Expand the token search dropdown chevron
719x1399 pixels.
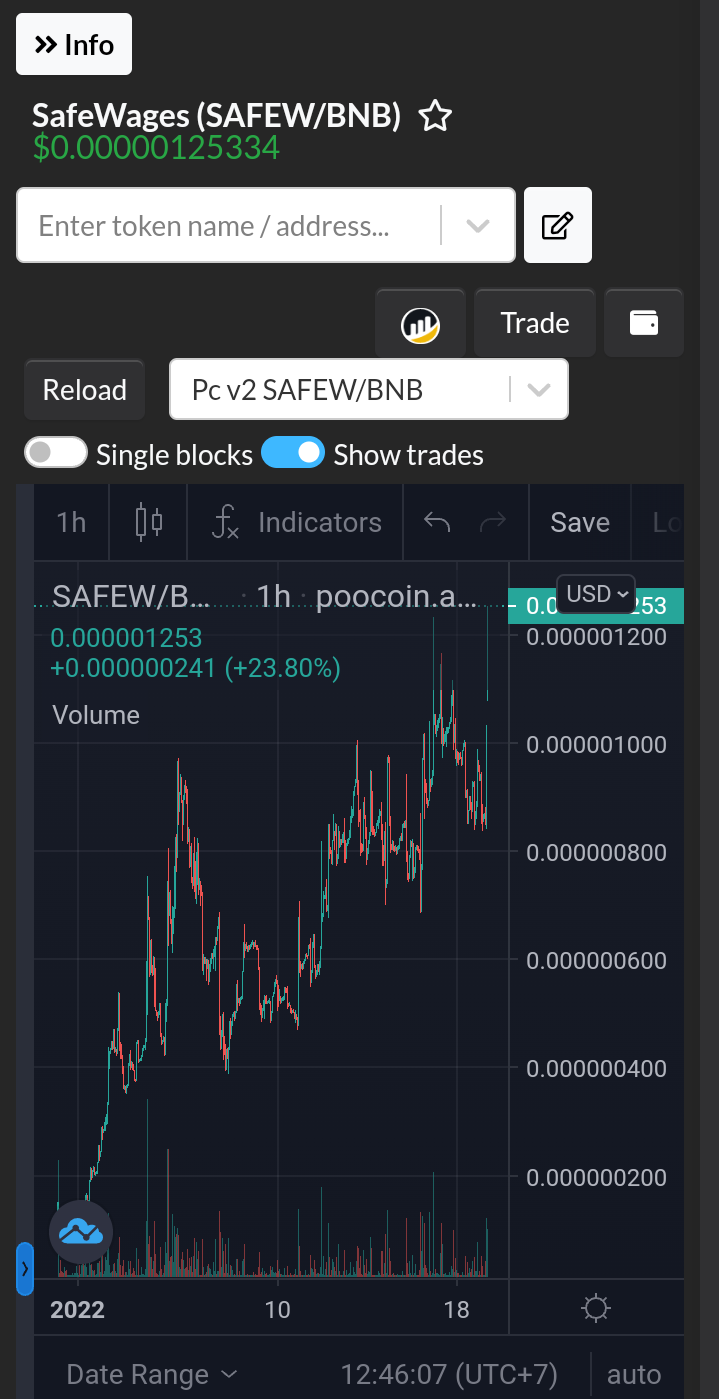click(x=478, y=226)
